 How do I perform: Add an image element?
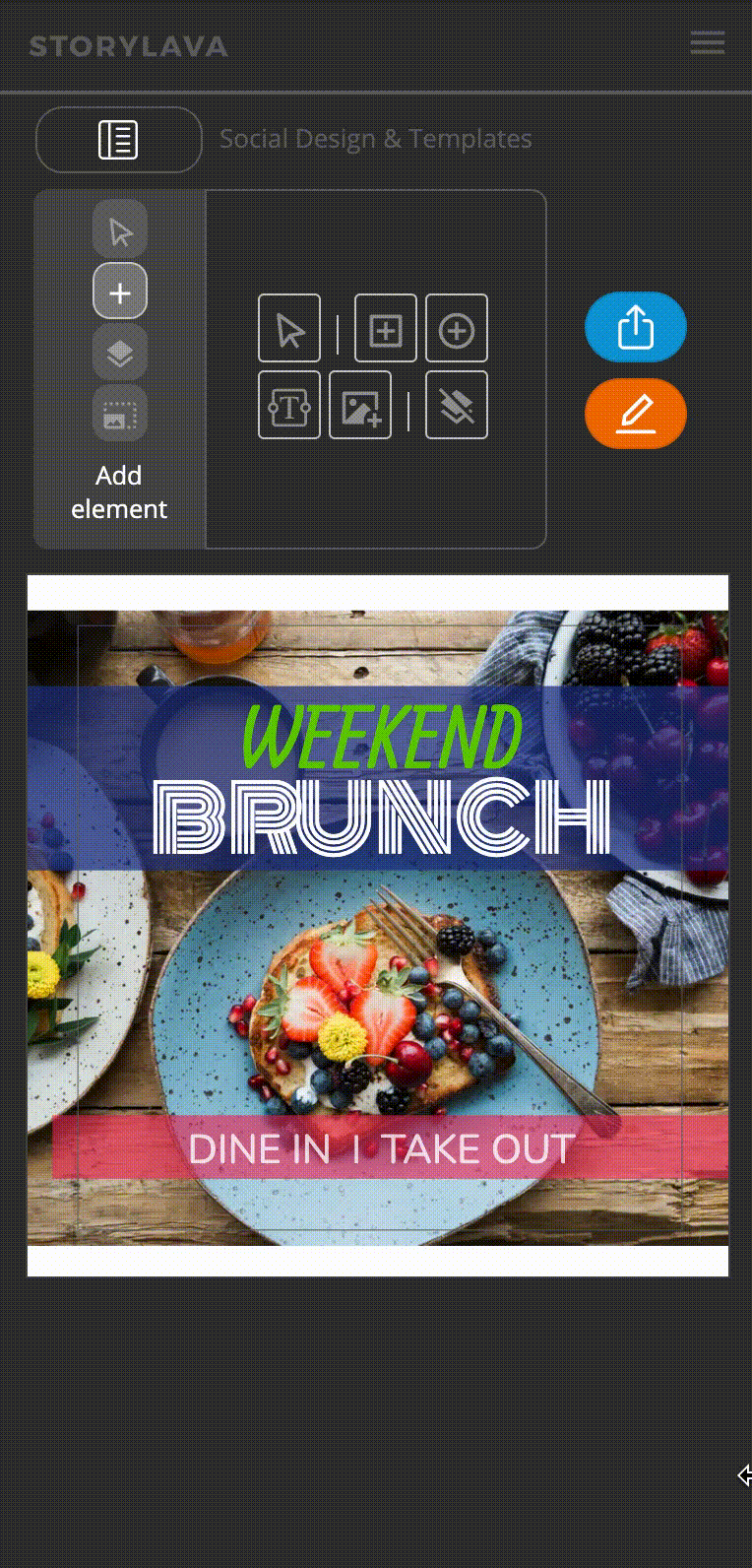360,406
